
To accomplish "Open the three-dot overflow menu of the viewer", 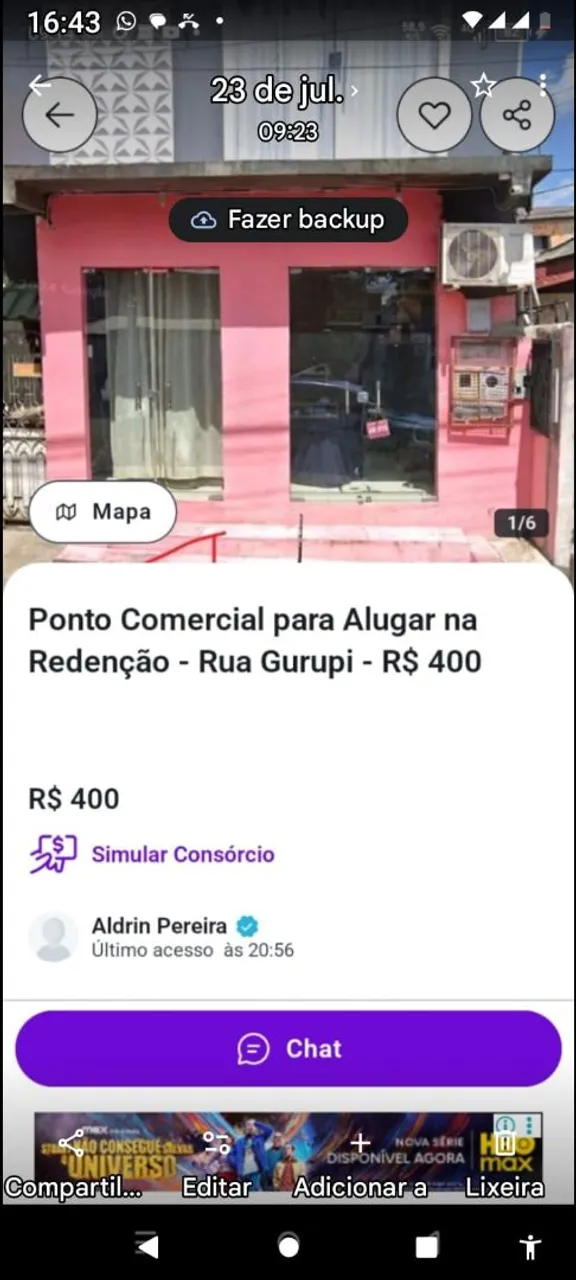I will click(x=543, y=85).
